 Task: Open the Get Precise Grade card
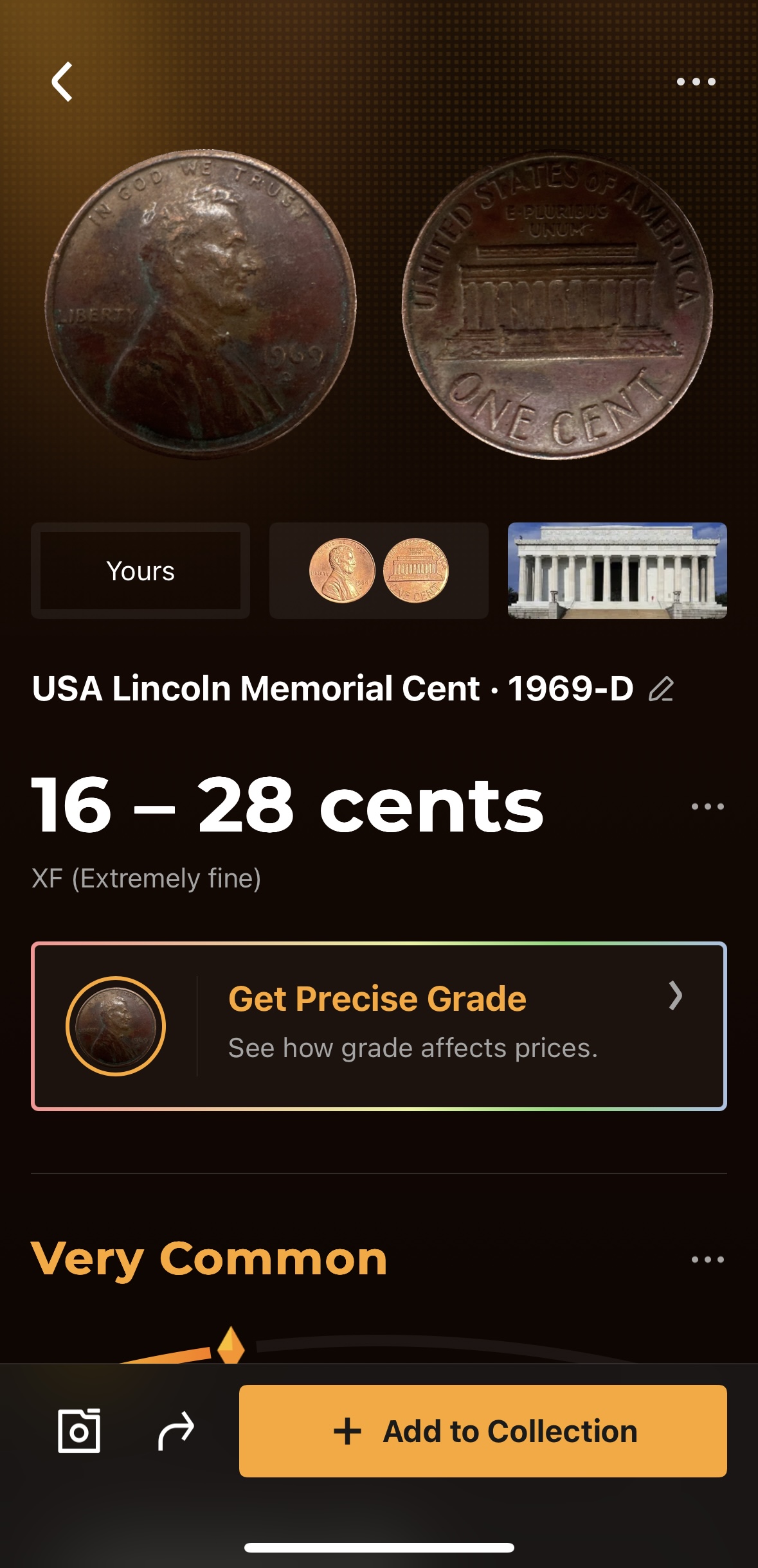(379, 1026)
